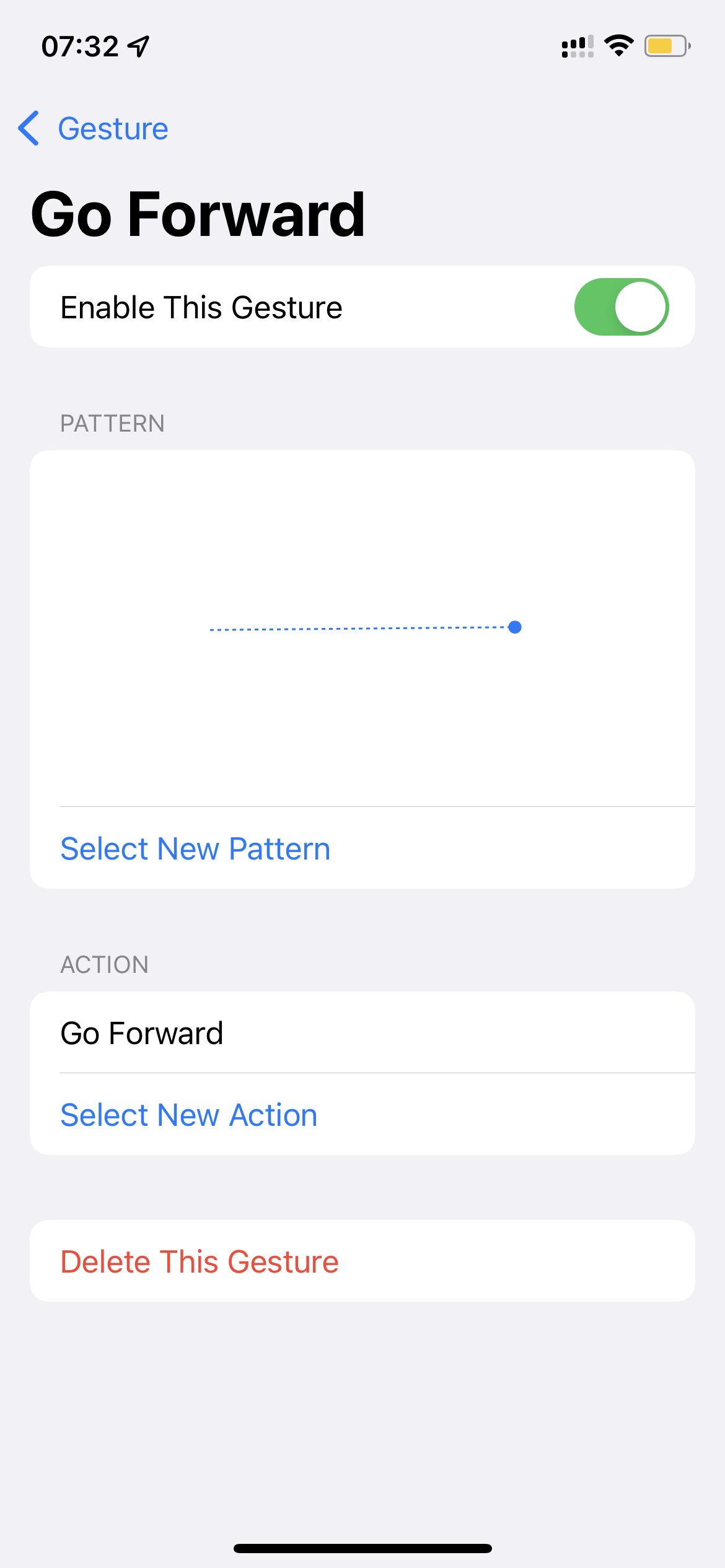Image resolution: width=725 pixels, height=1568 pixels.
Task: Tap Select New Pattern
Action: (195, 848)
